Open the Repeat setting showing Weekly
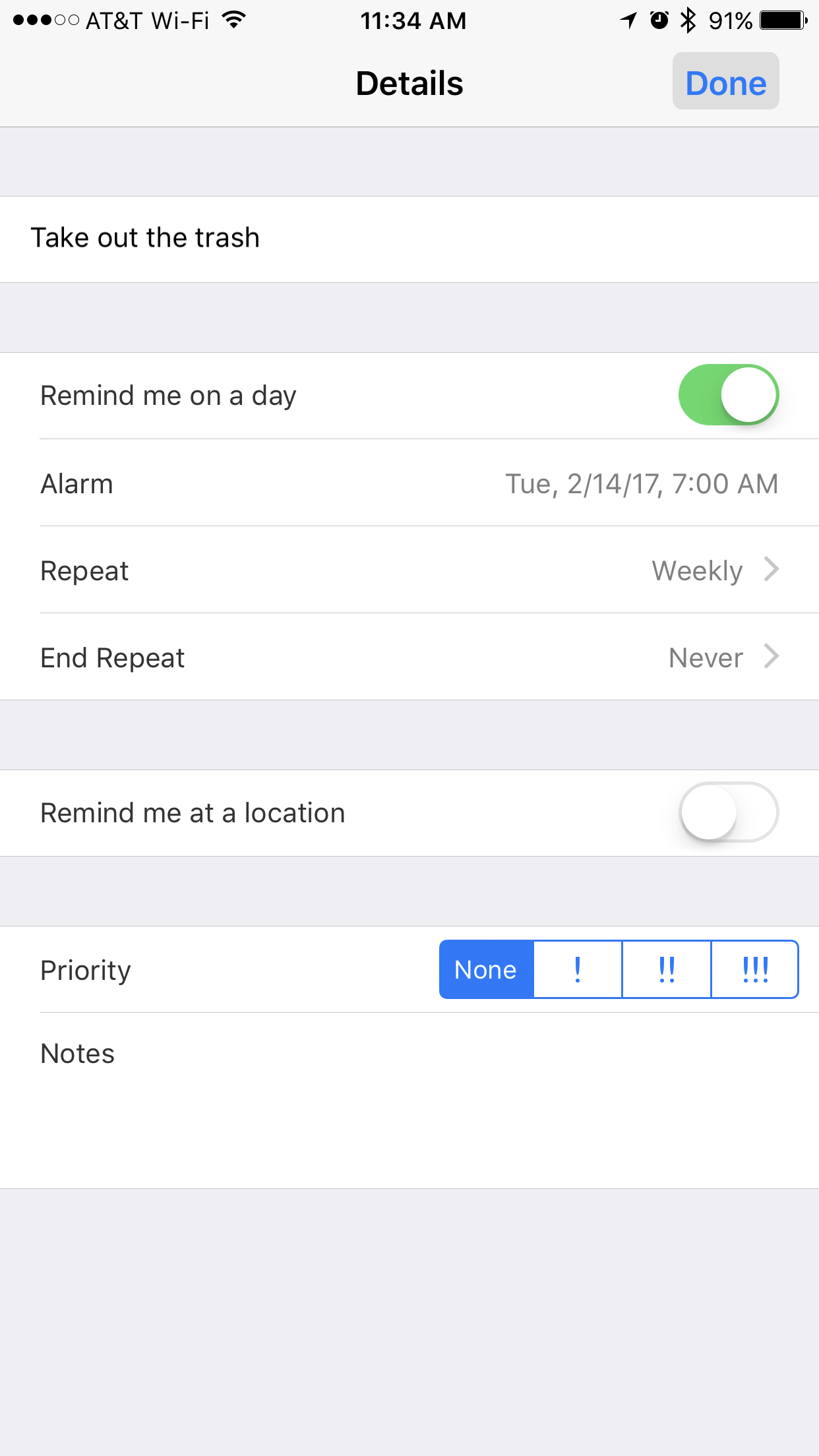The image size is (819, 1456). coord(409,570)
